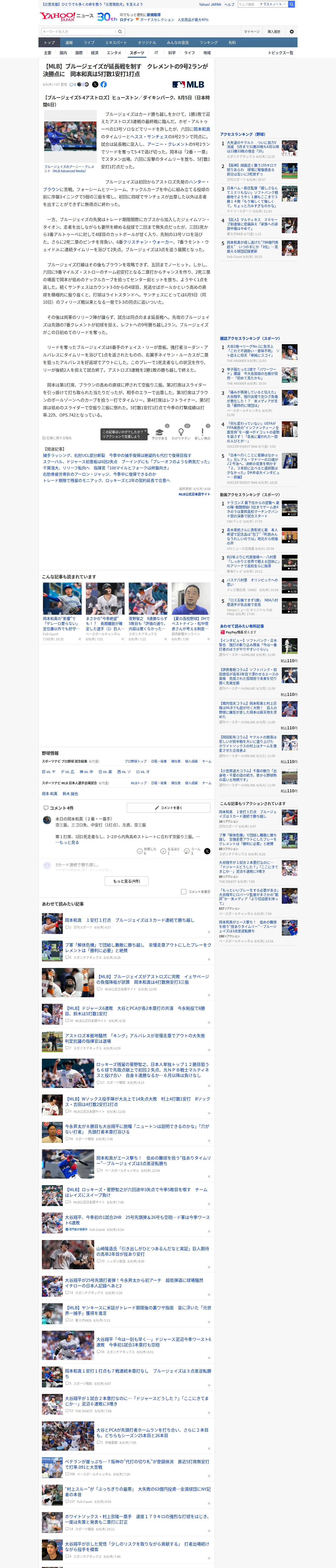Open article 岡本和真 1安打1打点 ブルージェイズは3カード連続
336x1568 pixels.
pos(130,920)
